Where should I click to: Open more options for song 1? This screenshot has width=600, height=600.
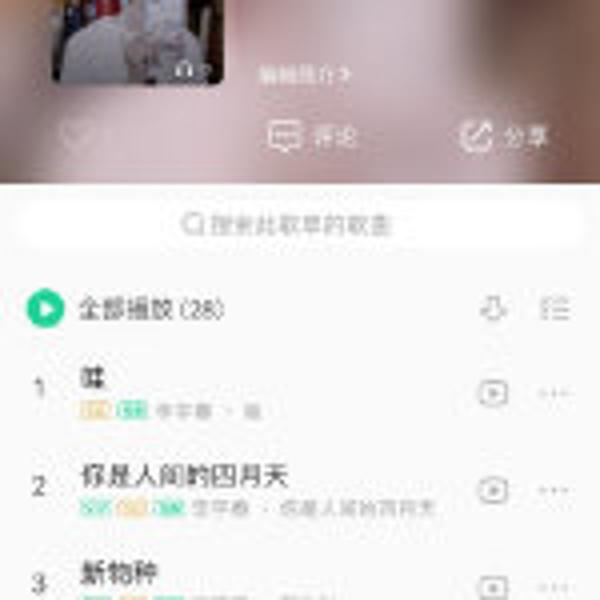tap(554, 394)
